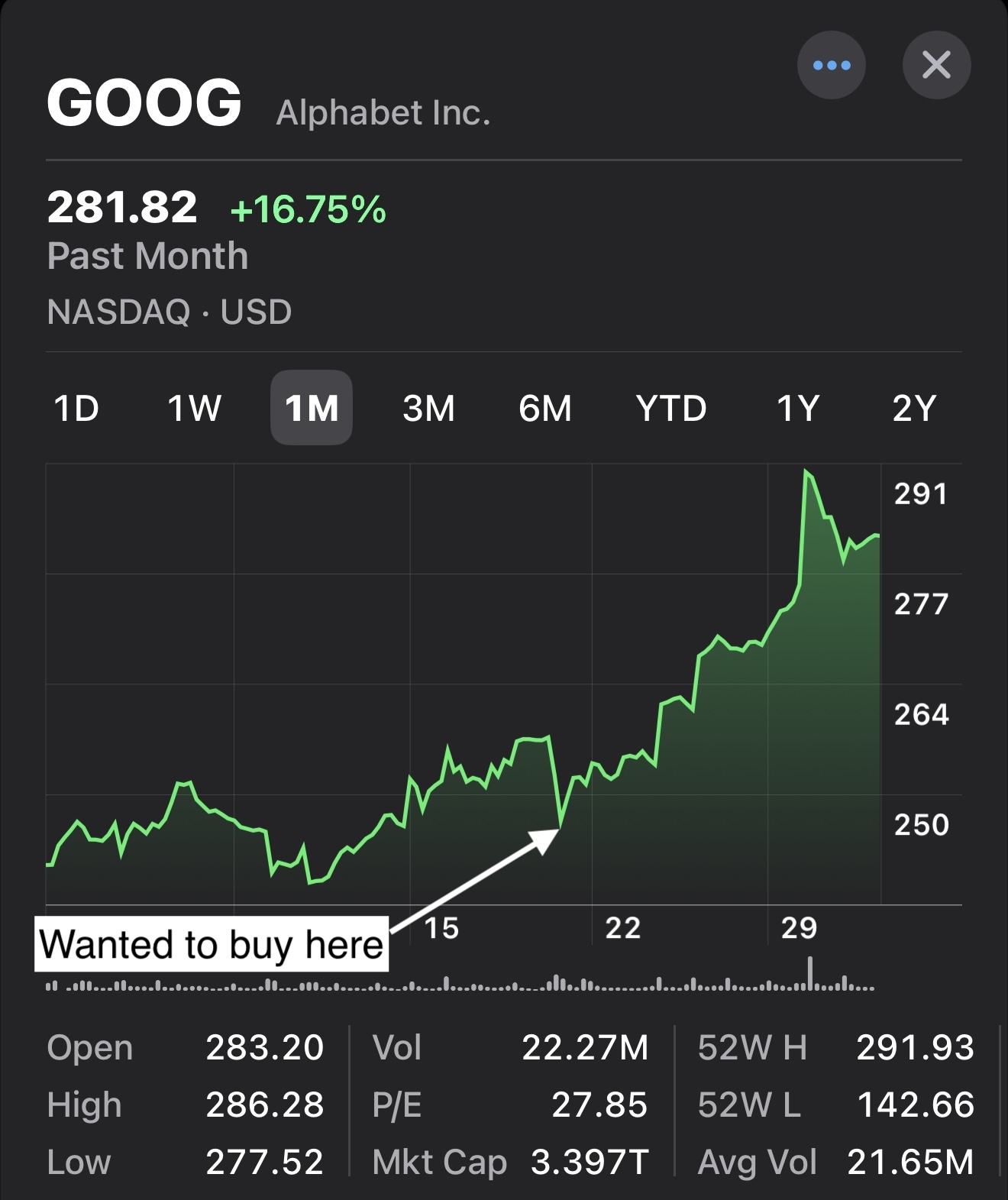1008x1200 pixels.
Task: Select the 1D time range
Action: (76, 409)
